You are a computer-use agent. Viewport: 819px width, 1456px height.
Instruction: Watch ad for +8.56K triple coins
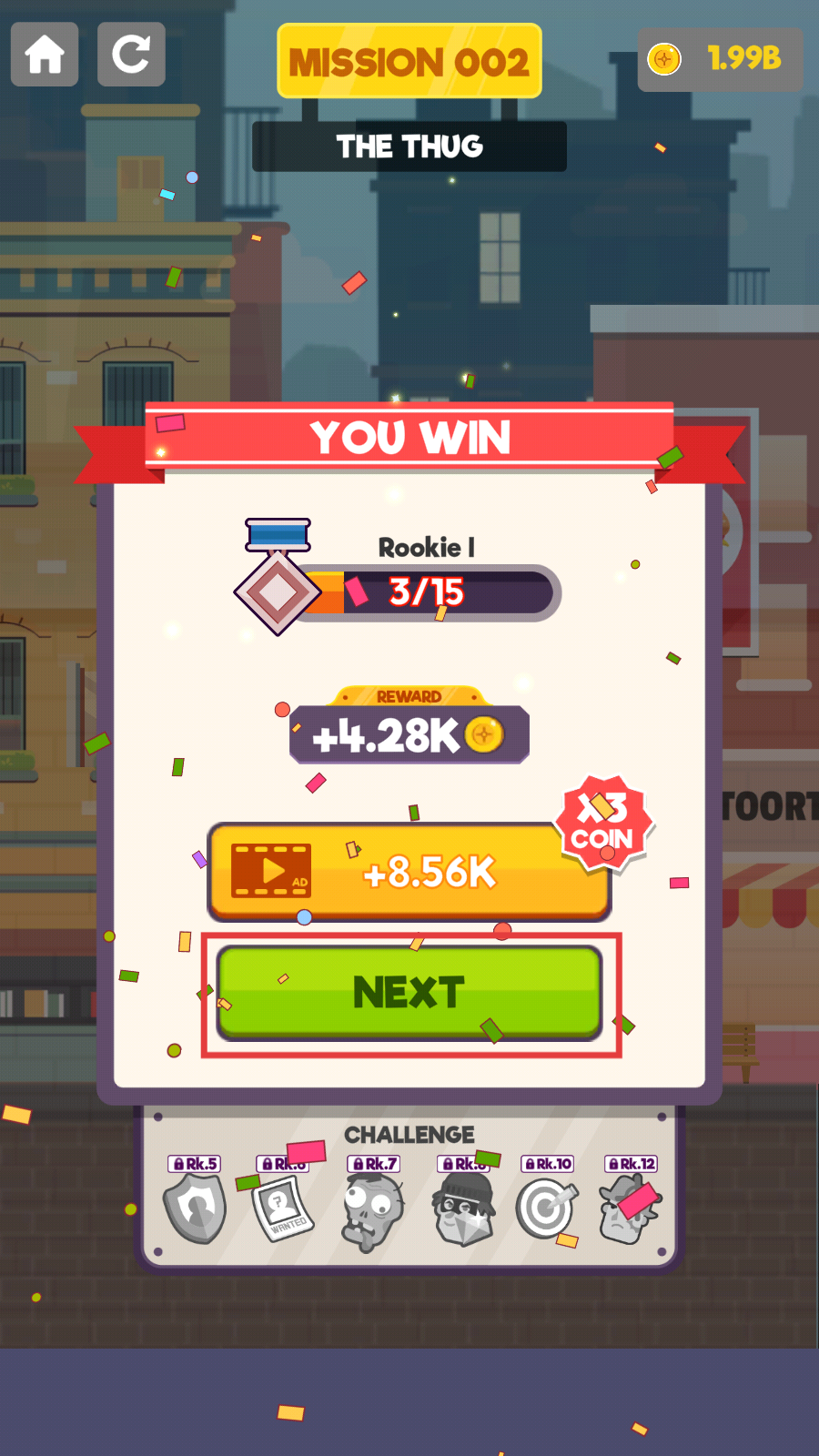409,872
